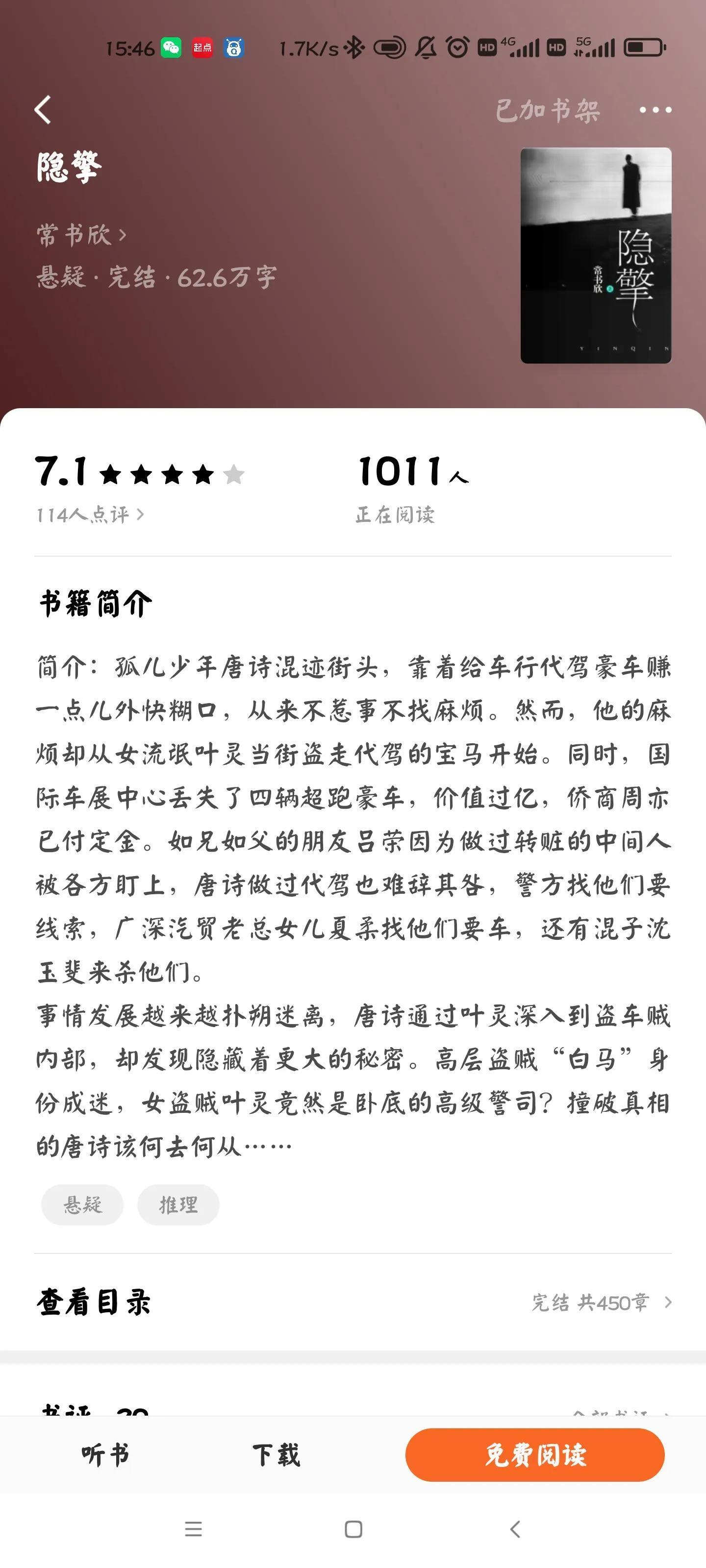Open the three-dot overflow menu

click(x=655, y=110)
